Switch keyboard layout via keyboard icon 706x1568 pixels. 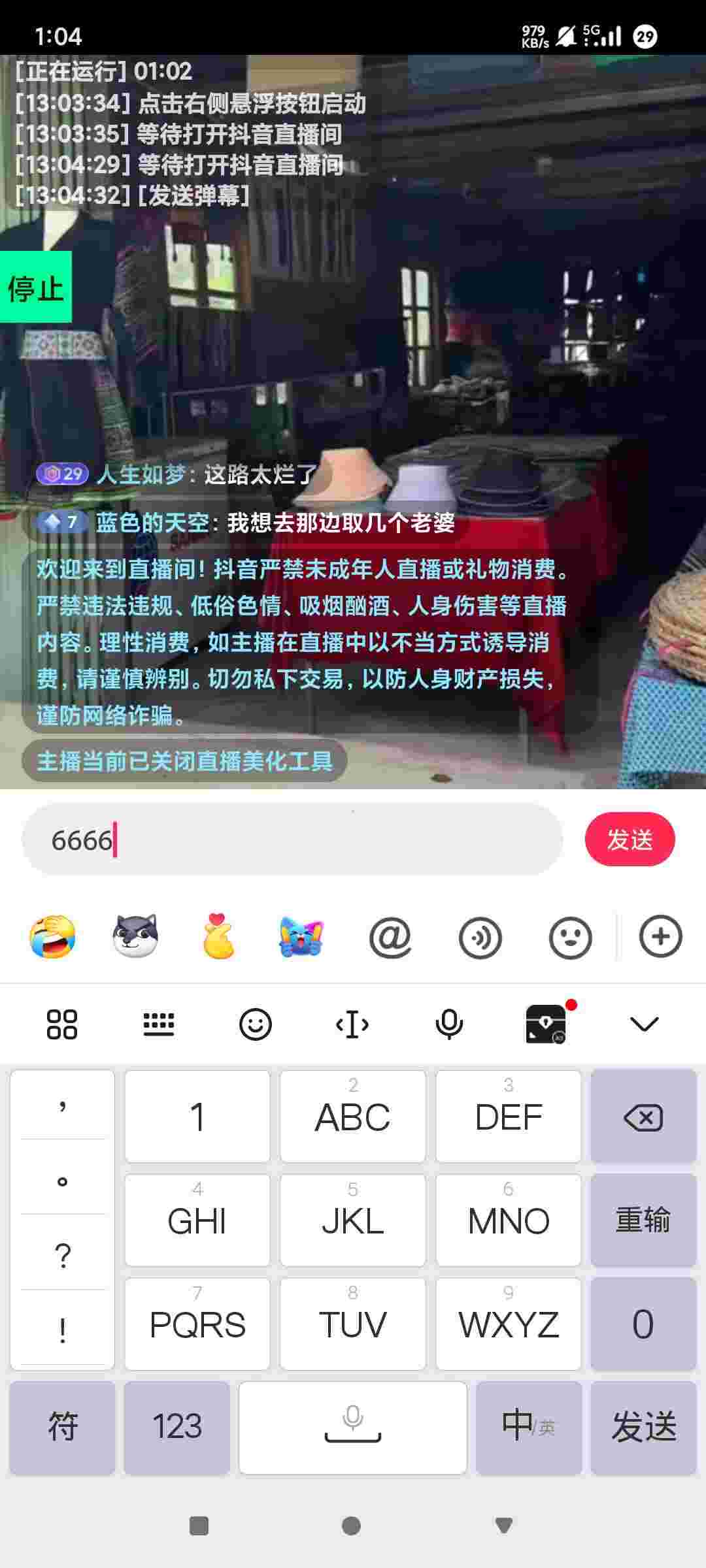158,1024
